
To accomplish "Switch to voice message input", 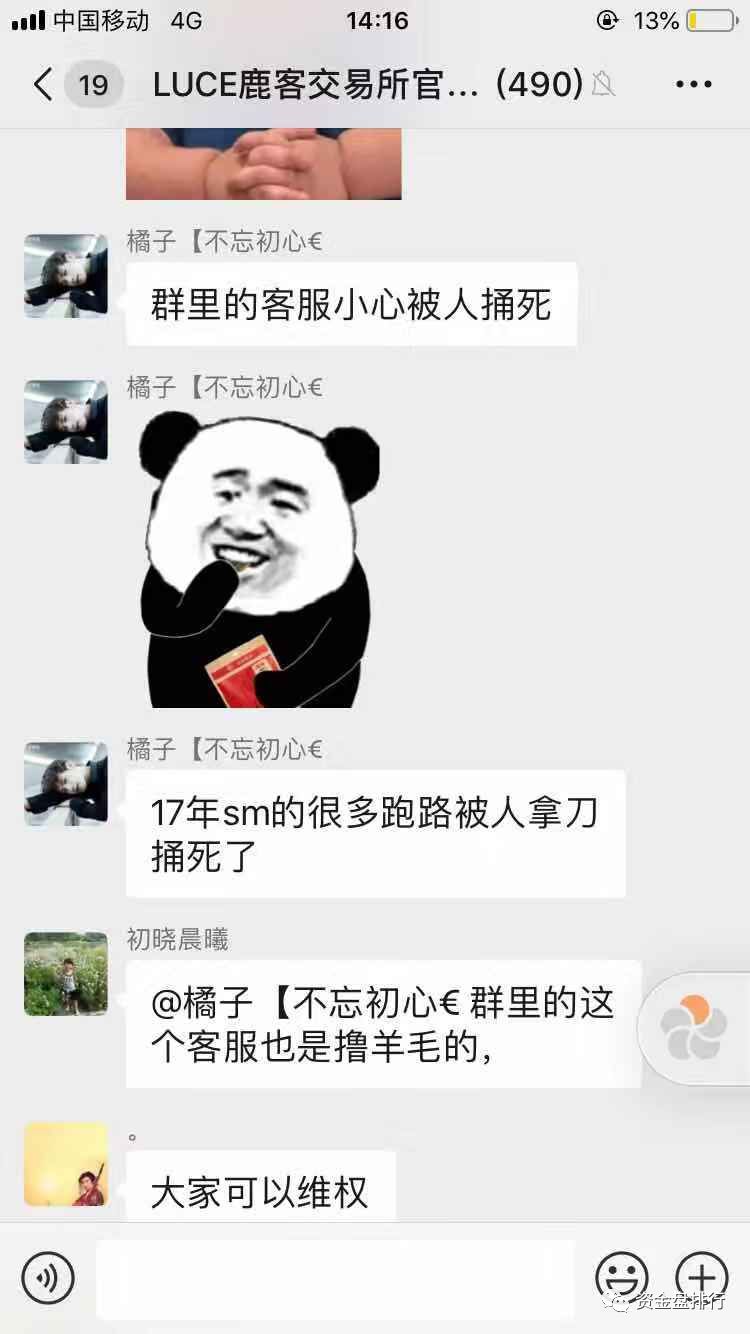I will (48, 1277).
